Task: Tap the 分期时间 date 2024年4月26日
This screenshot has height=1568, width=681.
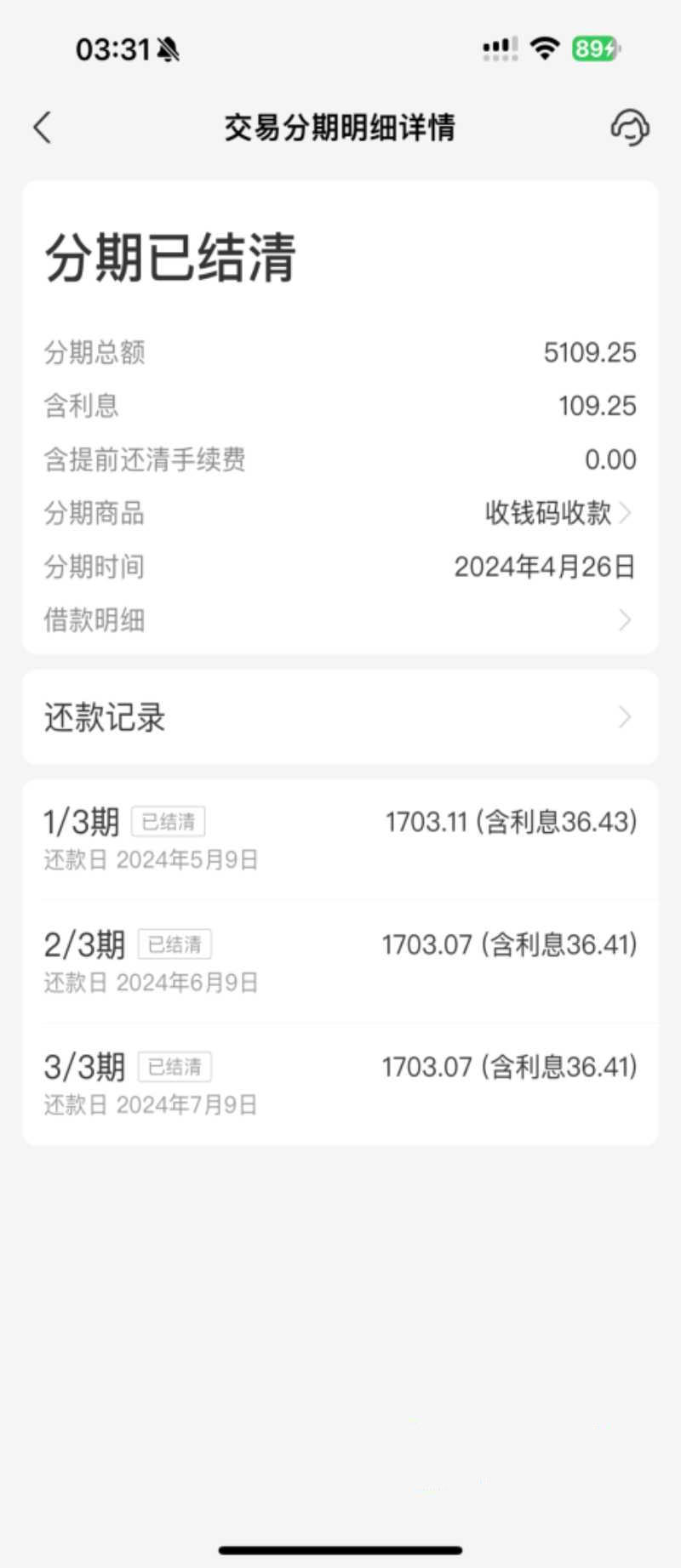Action: (x=545, y=566)
